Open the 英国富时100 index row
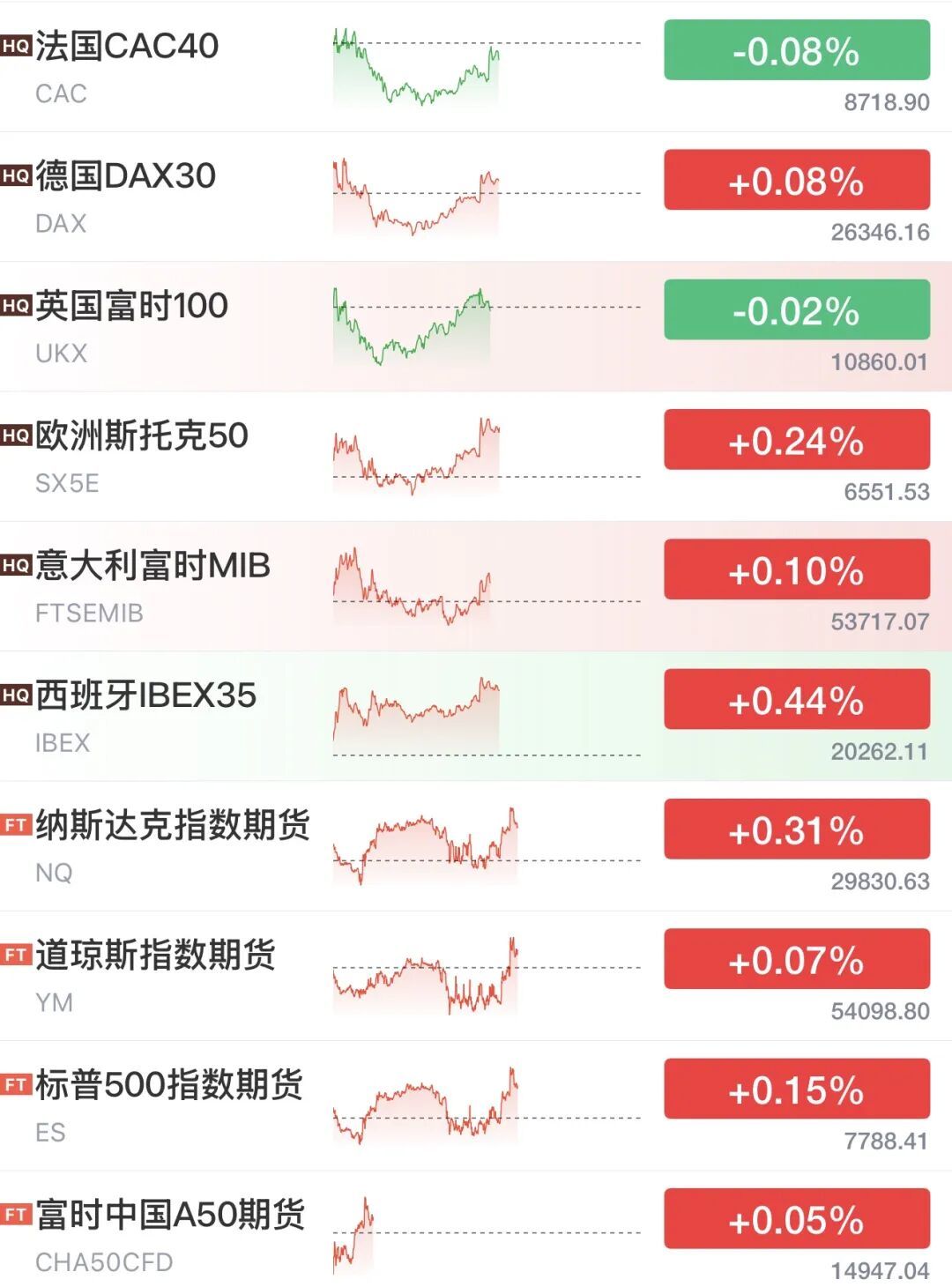 coord(476,326)
